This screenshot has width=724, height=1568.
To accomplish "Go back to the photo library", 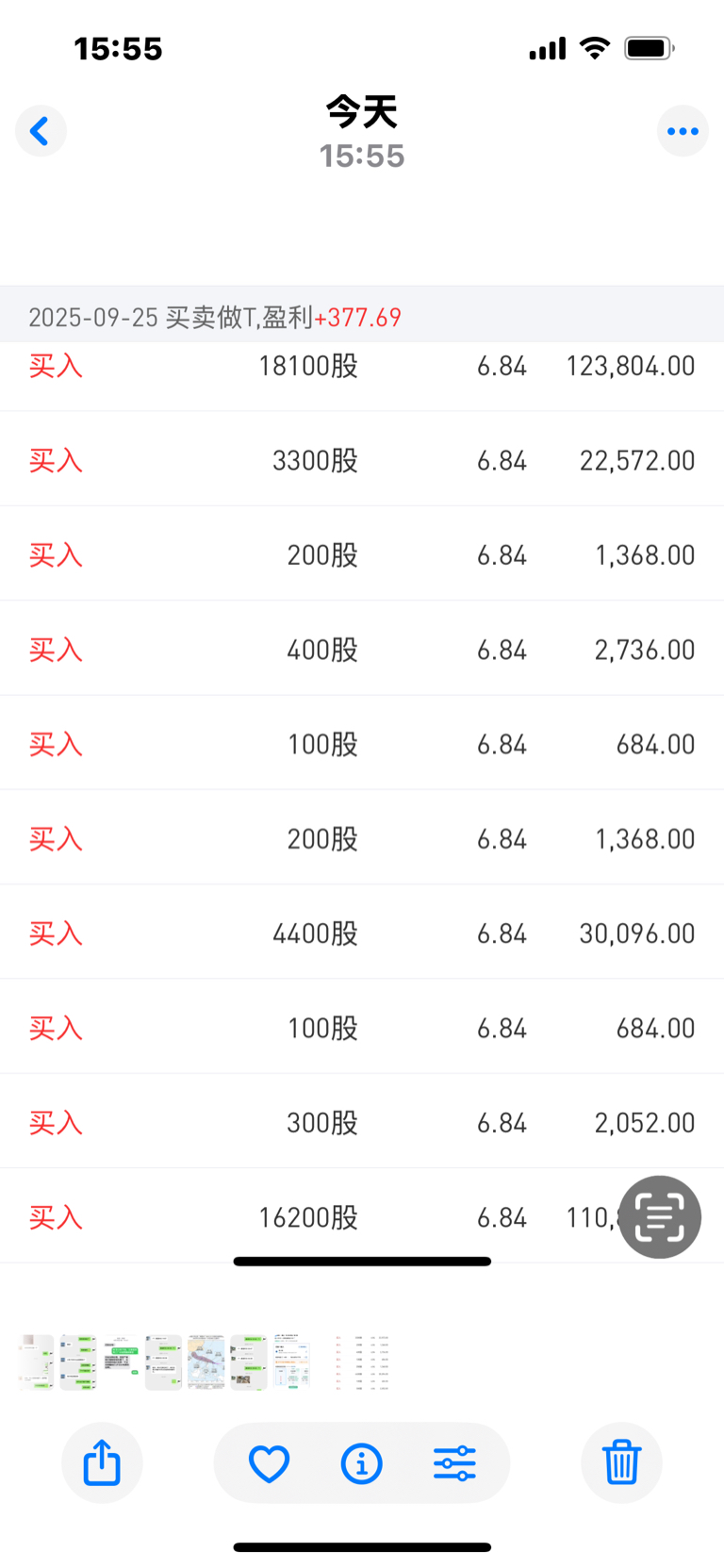I will click(41, 131).
